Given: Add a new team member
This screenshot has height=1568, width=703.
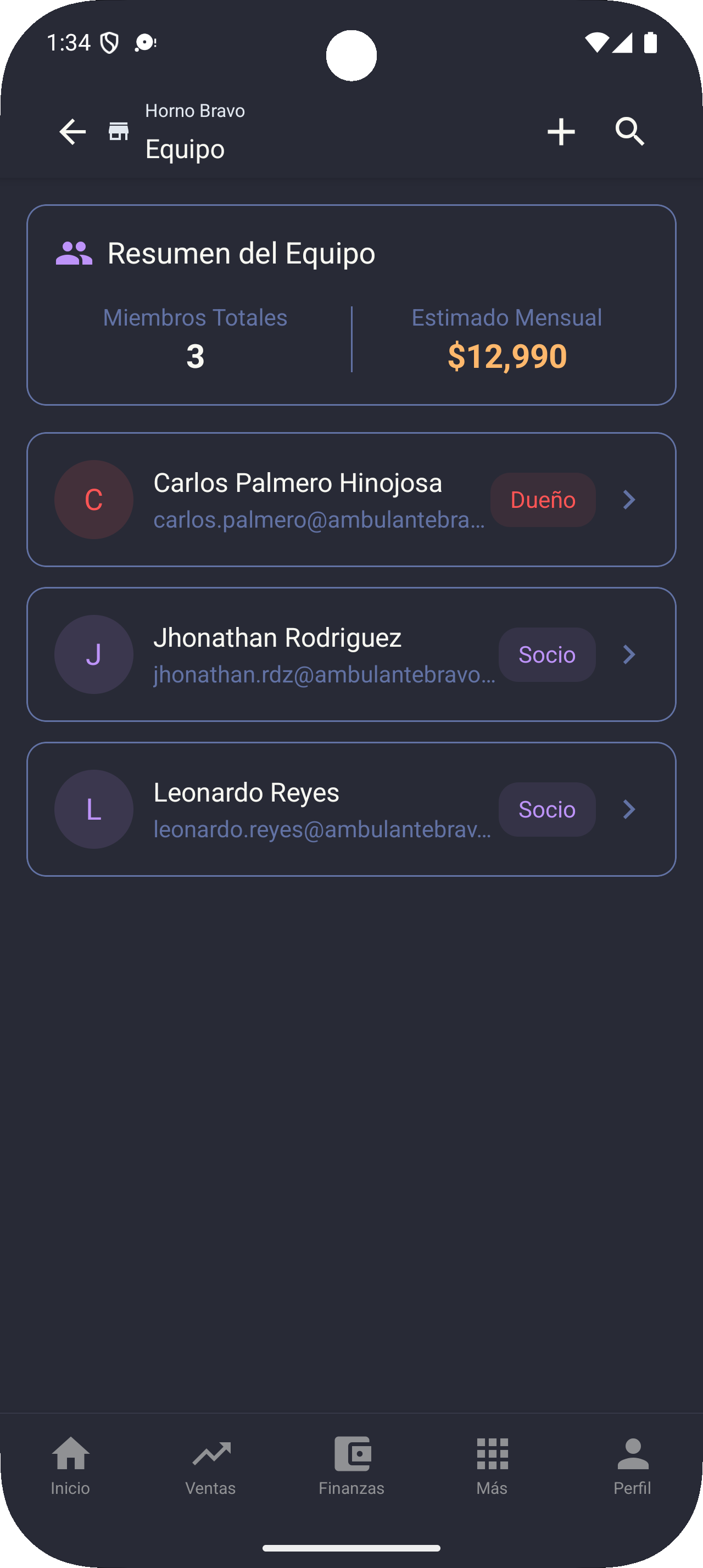Looking at the screenshot, I should tap(561, 131).
